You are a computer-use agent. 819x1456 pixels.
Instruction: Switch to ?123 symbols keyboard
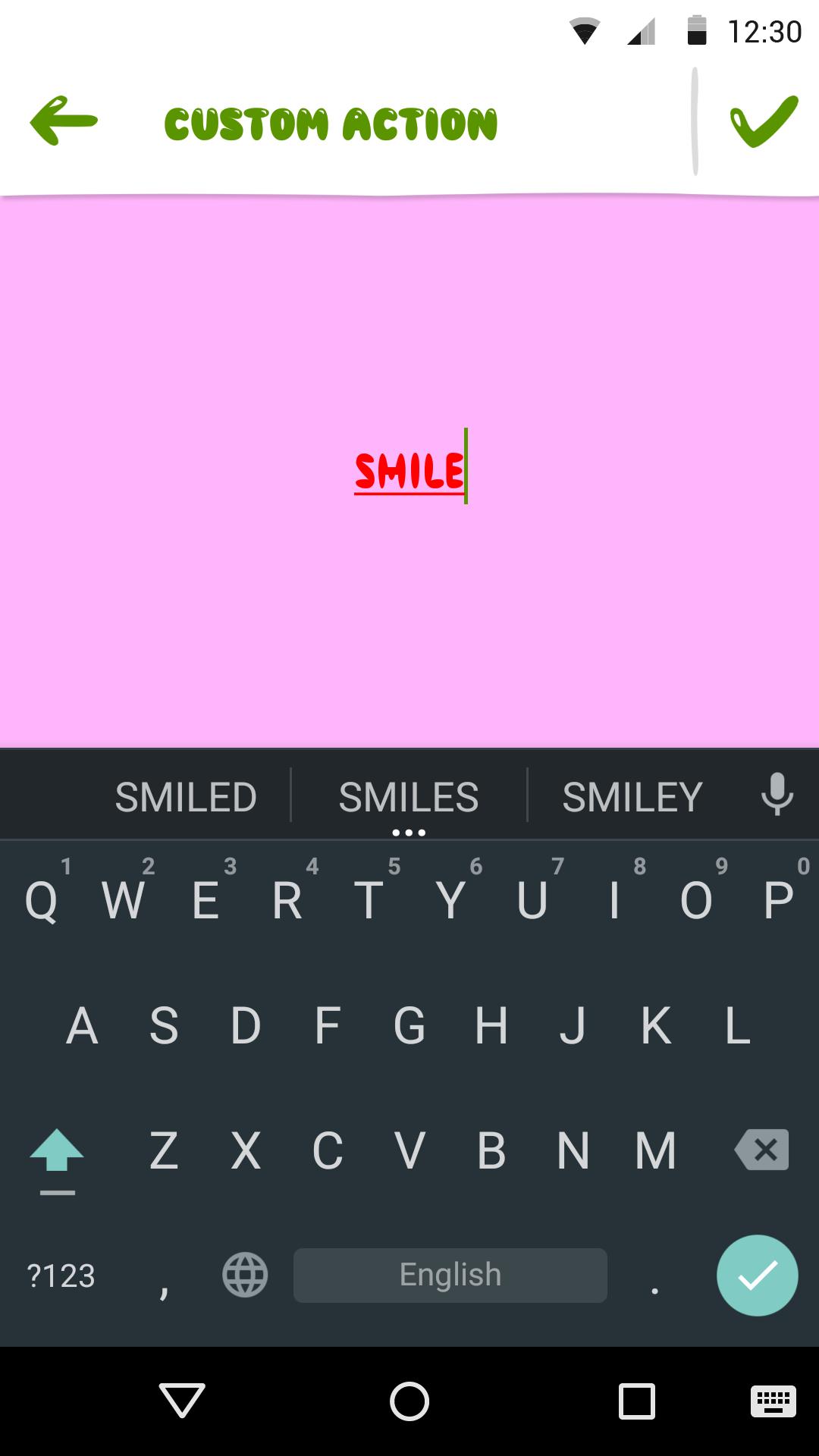(x=61, y=1276)
